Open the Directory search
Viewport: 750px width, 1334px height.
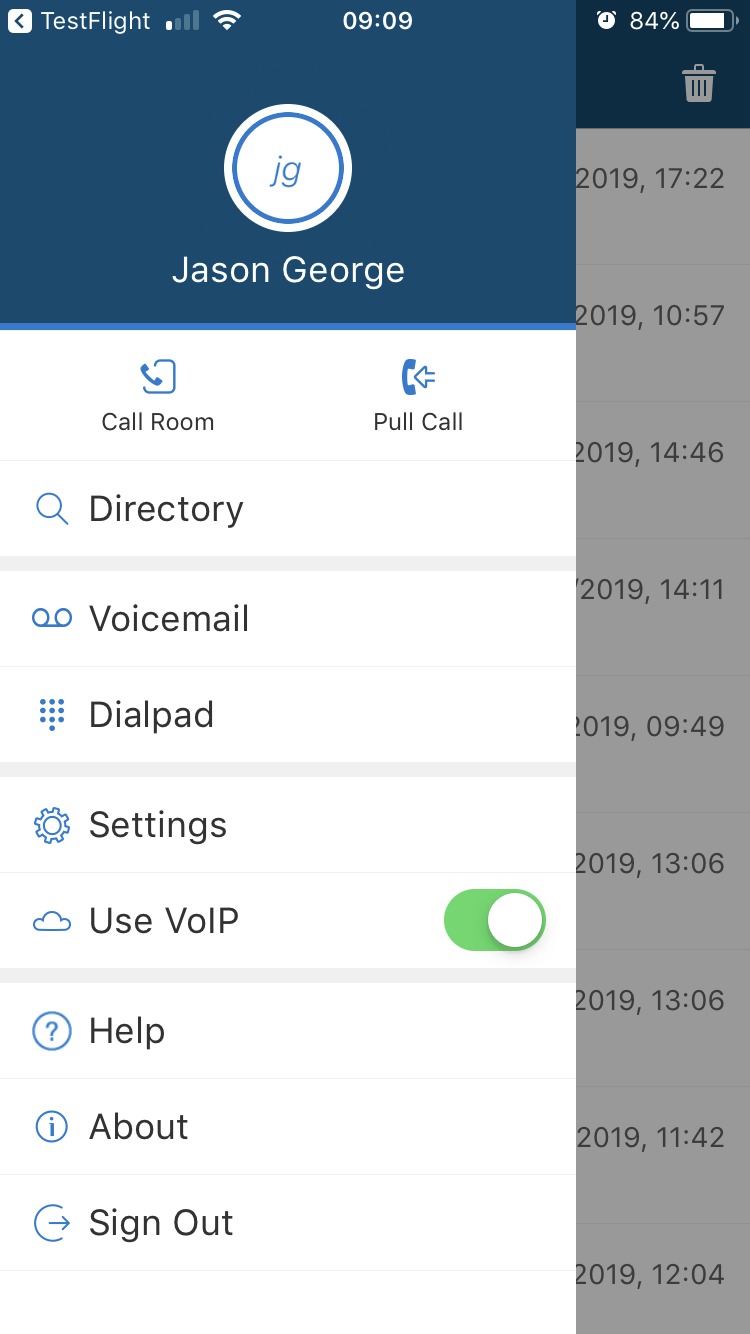point(288,509)
